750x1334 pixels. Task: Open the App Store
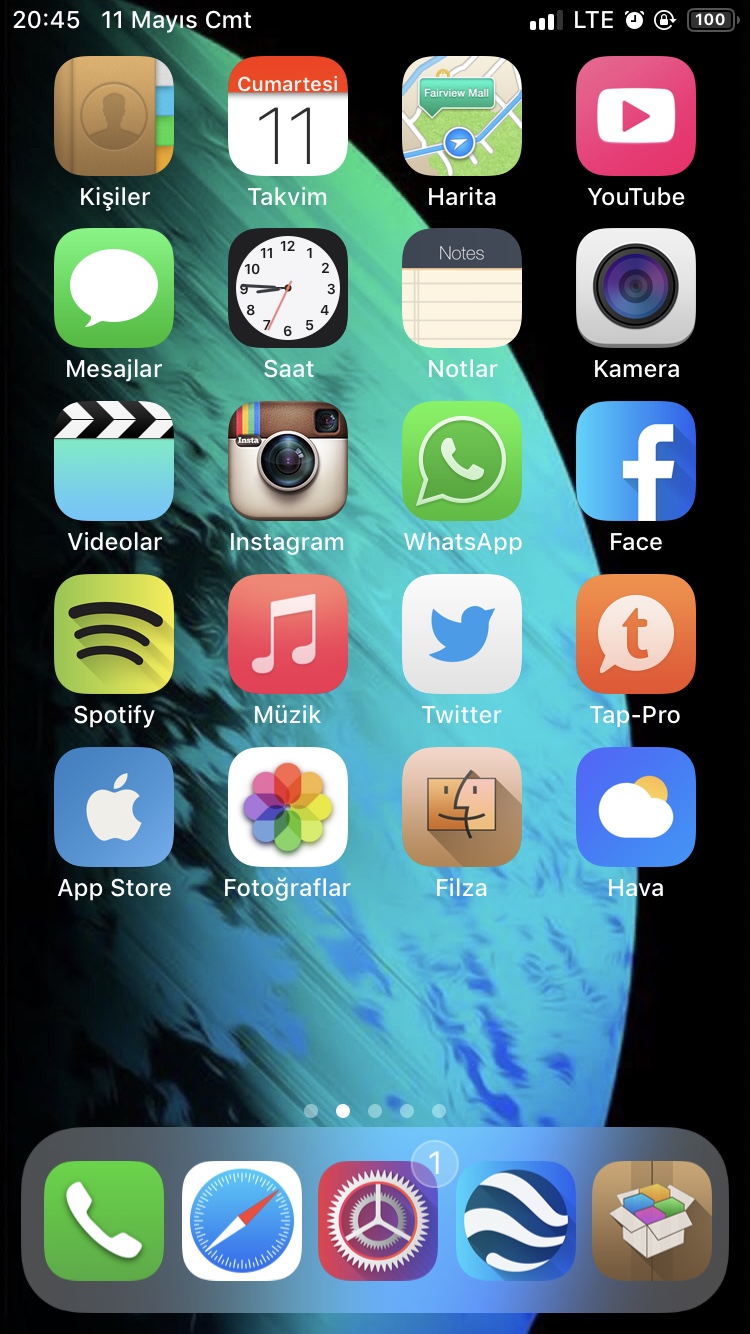[114, 807]
